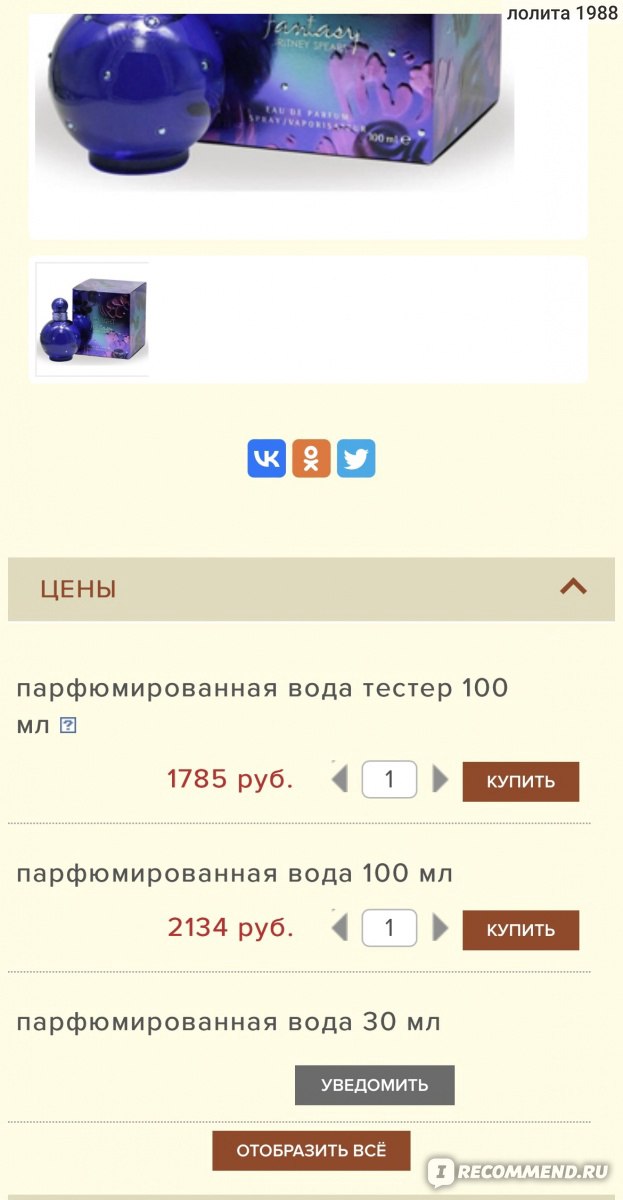
Task: Share via the Odnoklassniki icon
Action: (311, 458)
